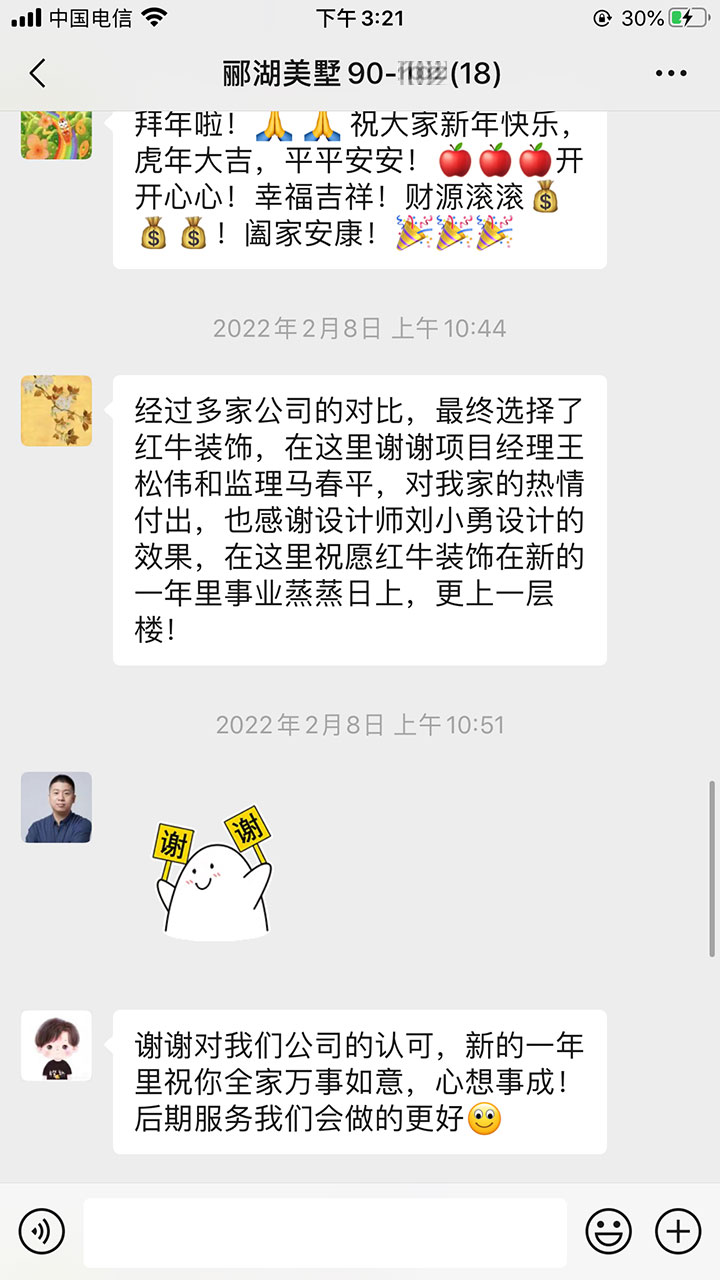The width and height of the screenshot is (720, 1280).
Task: Switch to voice input mode icon
Action: 41,1232
